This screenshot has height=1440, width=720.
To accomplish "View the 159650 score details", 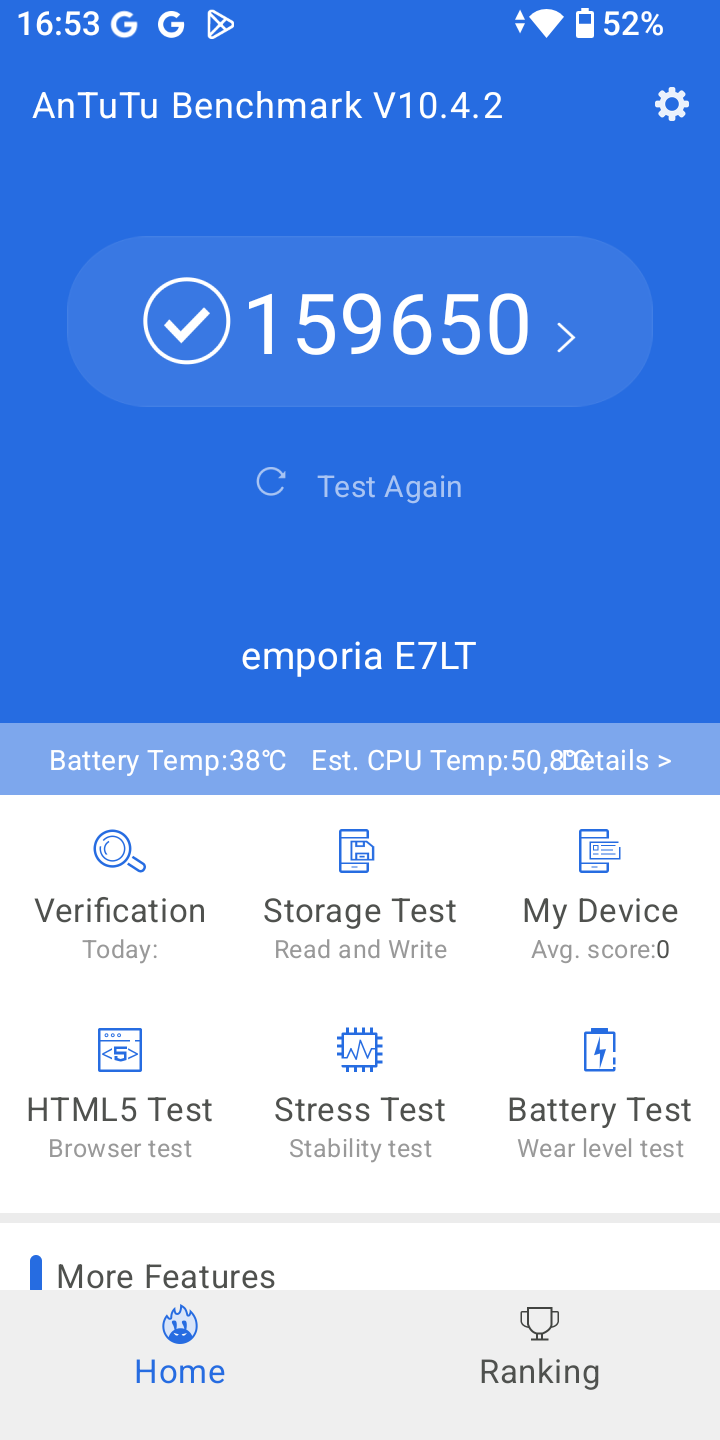I will [x=360, y=322].
